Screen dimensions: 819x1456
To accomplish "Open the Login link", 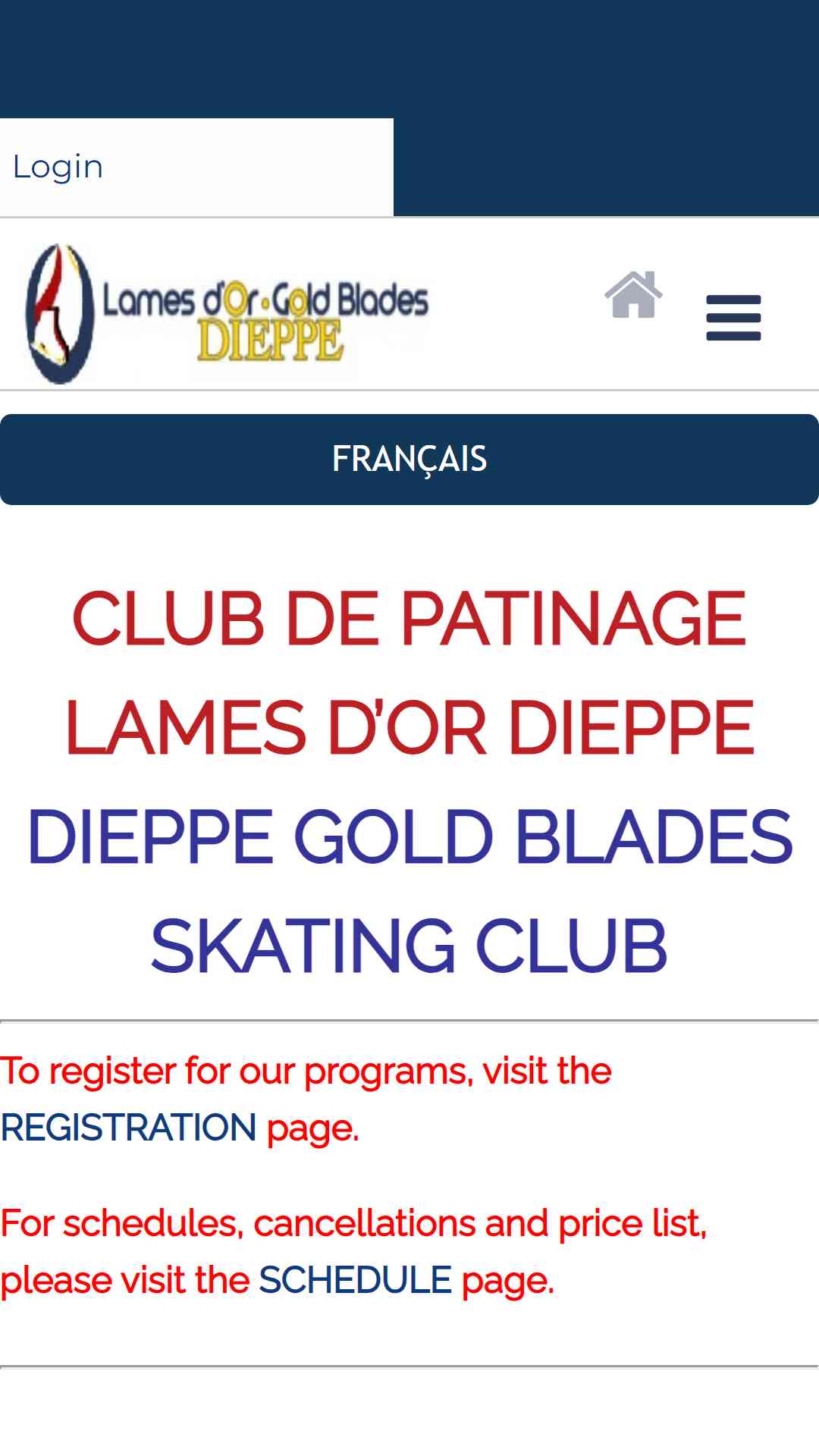I will [x=58, y=167].
